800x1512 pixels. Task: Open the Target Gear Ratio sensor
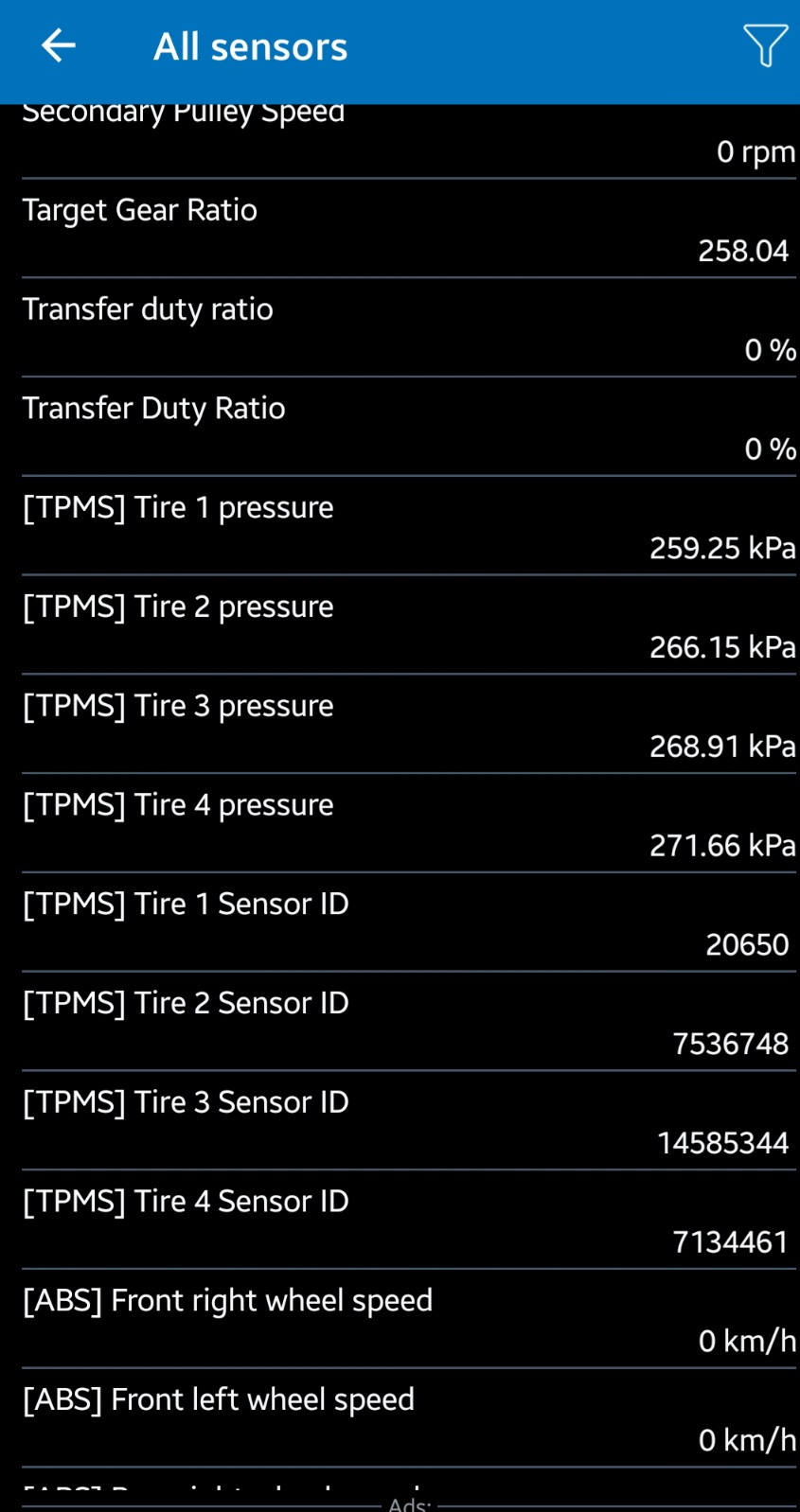[x=409, y=229]
